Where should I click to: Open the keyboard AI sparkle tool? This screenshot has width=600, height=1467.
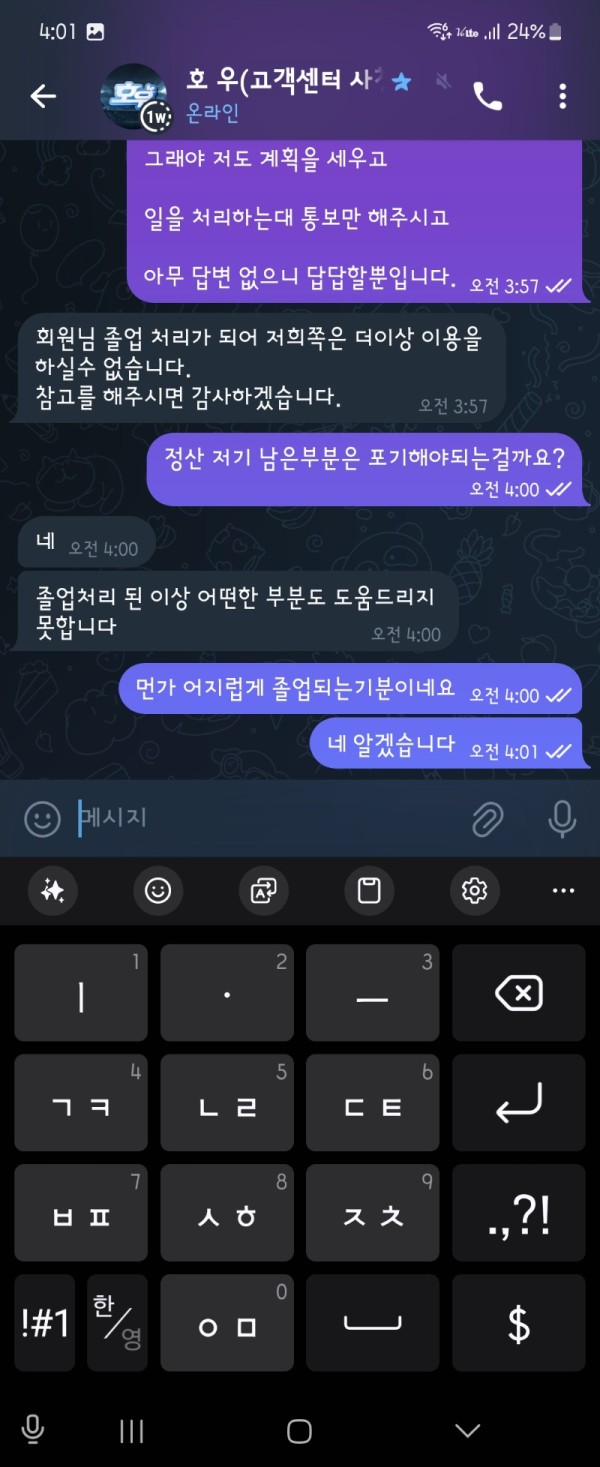click(52, 890)
